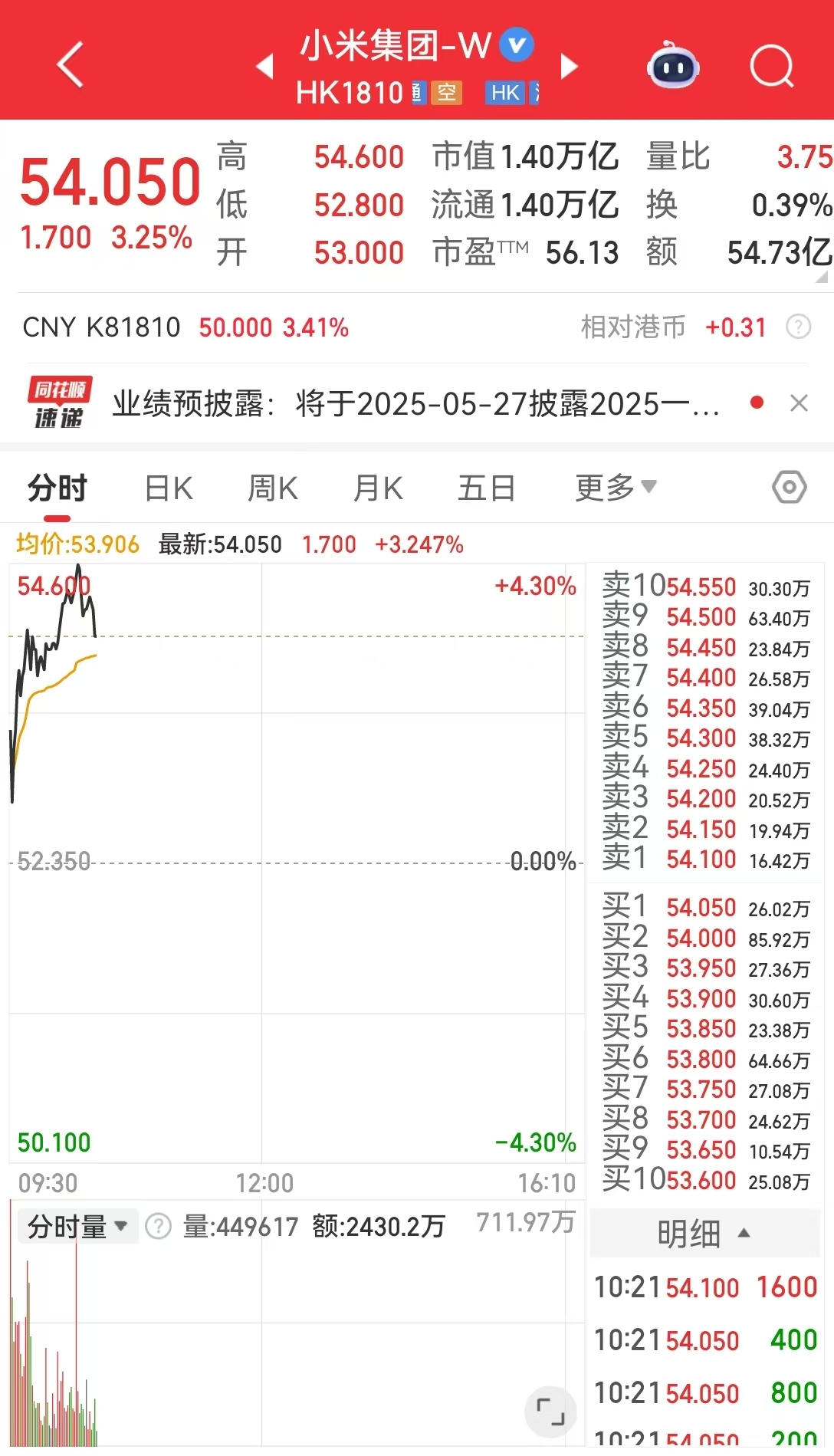Expand the chart to fullscreen
Screen dimensions: 834x1456
(550, 1412)
